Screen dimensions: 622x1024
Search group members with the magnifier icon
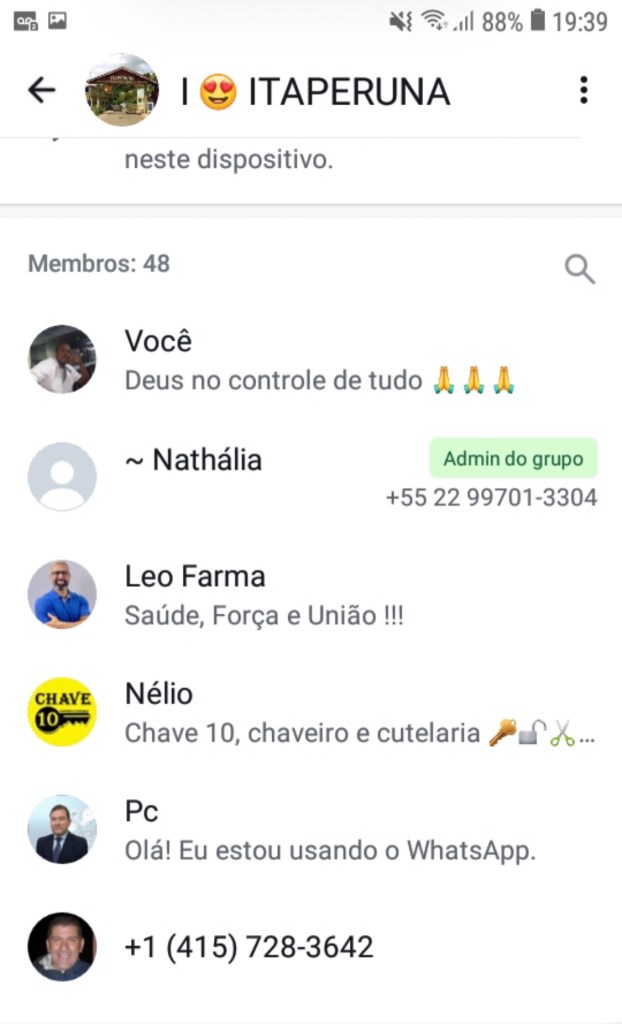[580, 268]
